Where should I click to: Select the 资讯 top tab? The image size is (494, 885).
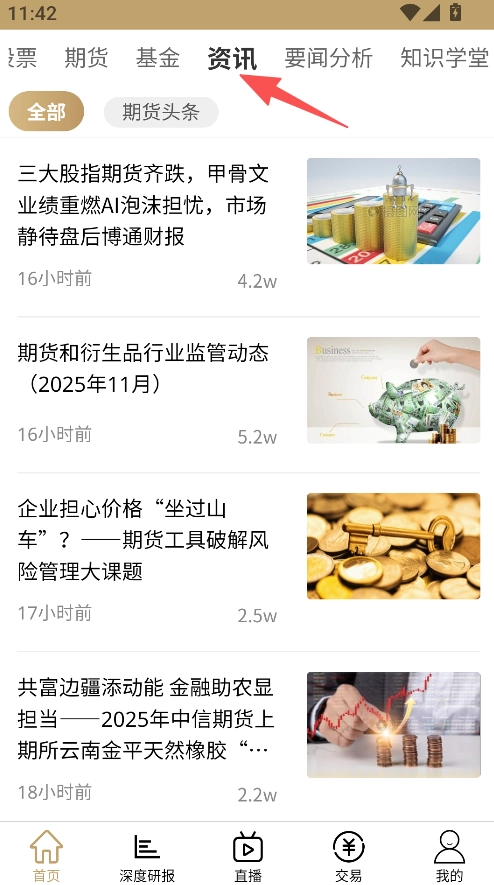tap(232, 59)
